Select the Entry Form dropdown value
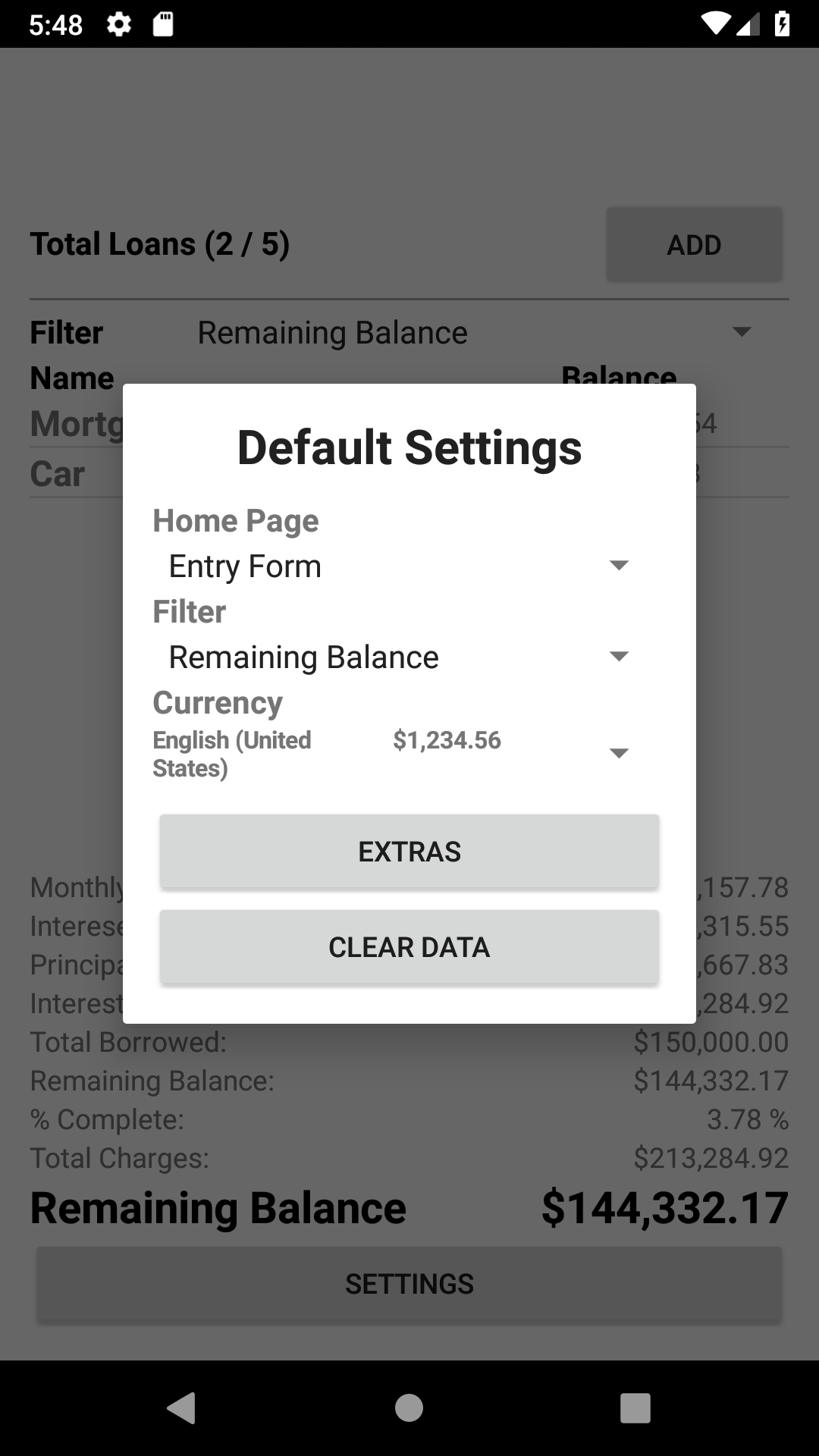Image resolution: width=819 pixels, height=1456 pixels. point(244,566)
